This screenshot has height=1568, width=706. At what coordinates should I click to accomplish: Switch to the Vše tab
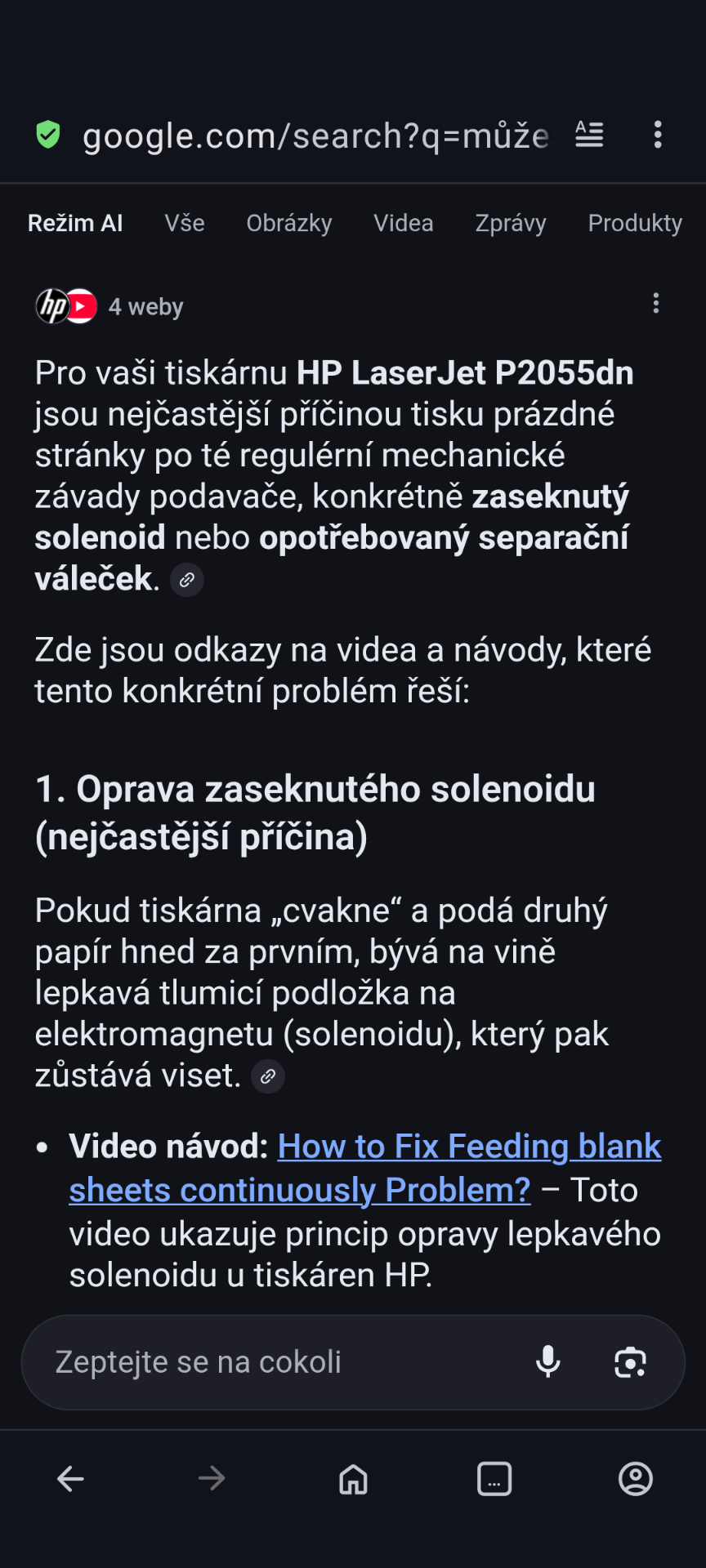(185, 223)
